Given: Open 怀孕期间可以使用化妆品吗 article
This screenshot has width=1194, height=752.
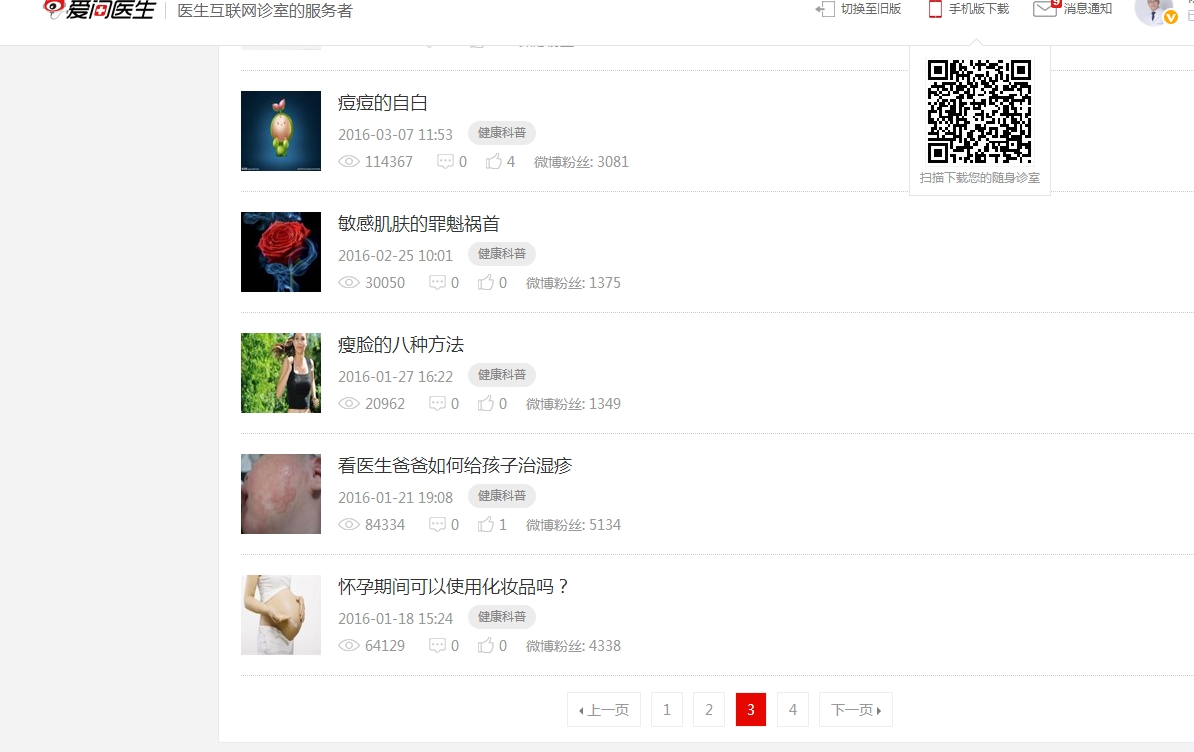Looking at the screenshot, I should pos(453,587).
